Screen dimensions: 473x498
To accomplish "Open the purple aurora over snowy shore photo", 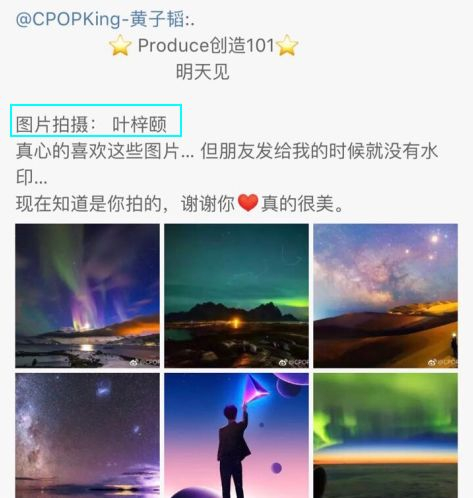I will coord(87,296).
